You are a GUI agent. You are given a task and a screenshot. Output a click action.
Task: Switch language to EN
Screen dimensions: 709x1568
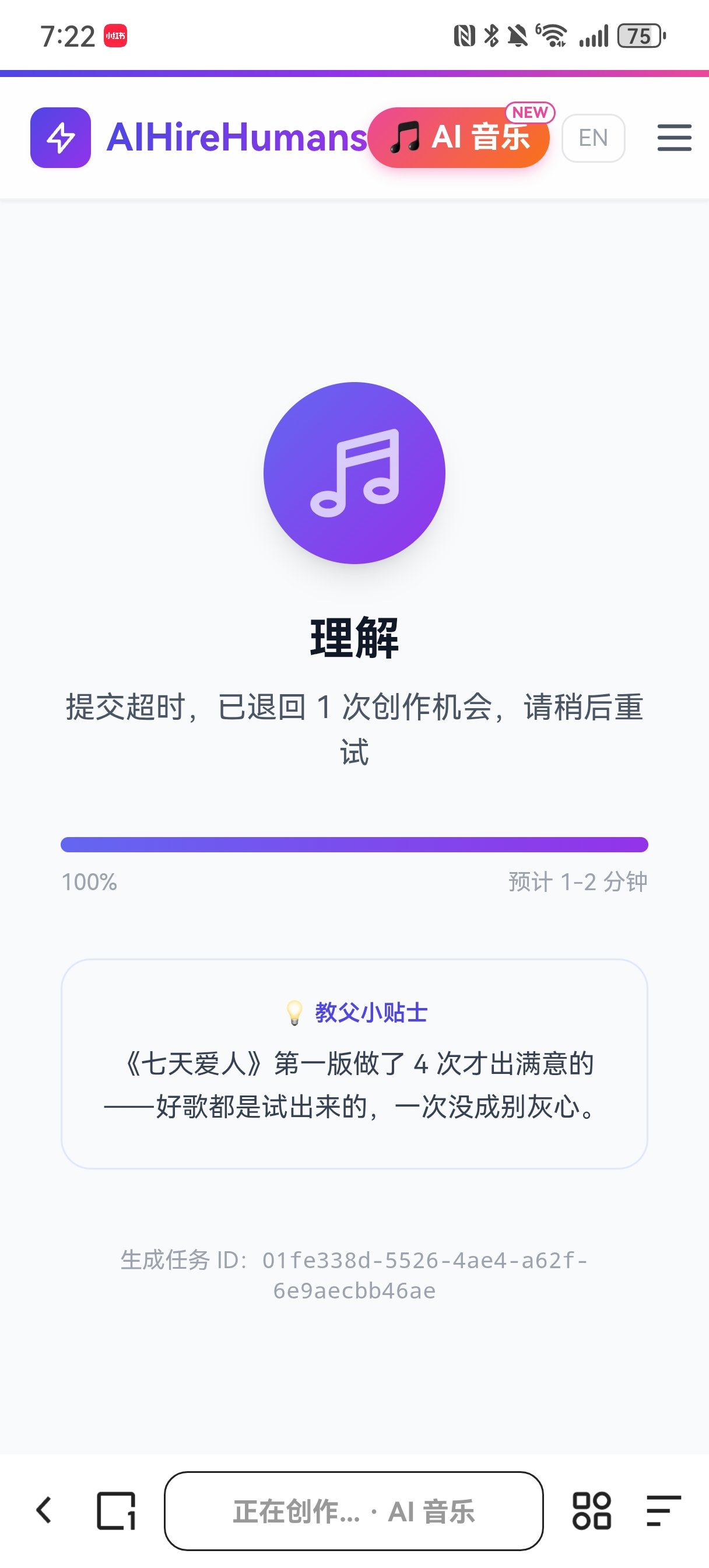[593, 138]
